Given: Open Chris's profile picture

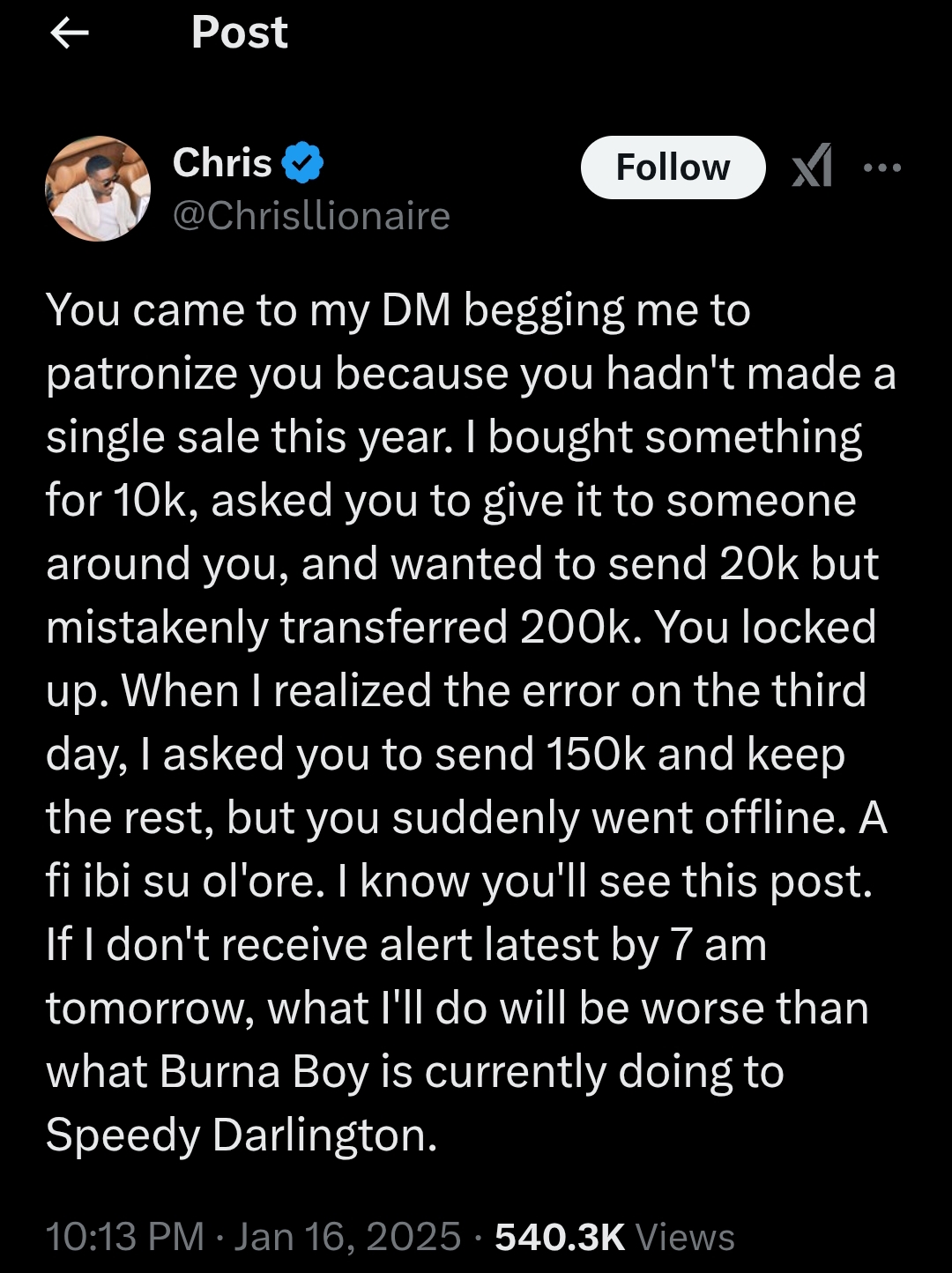Looking at the screenshot, I should pos(98,189).
